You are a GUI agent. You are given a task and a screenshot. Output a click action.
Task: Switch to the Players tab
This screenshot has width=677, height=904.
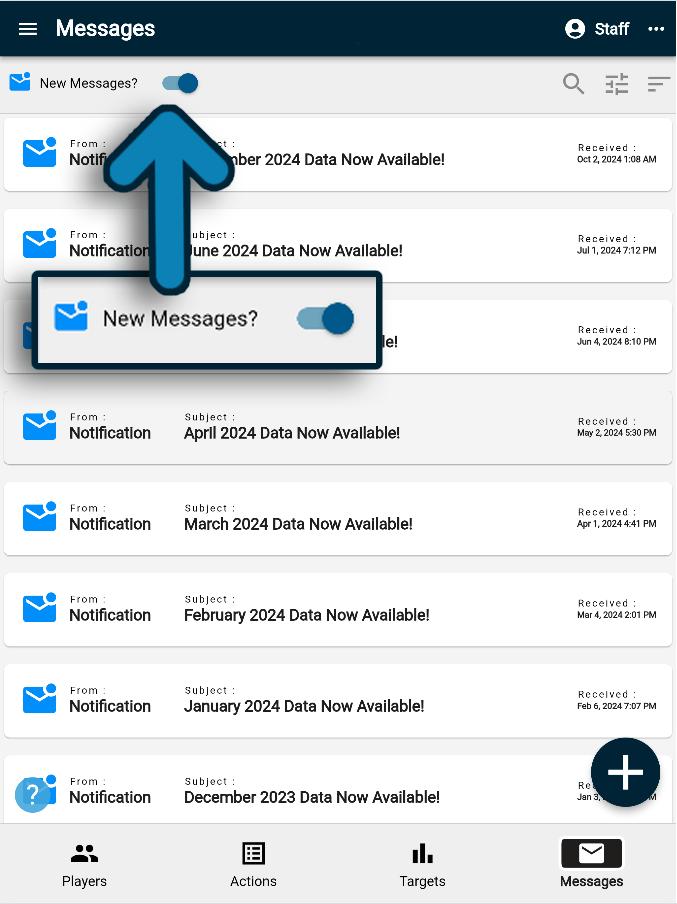coord(84,864)
